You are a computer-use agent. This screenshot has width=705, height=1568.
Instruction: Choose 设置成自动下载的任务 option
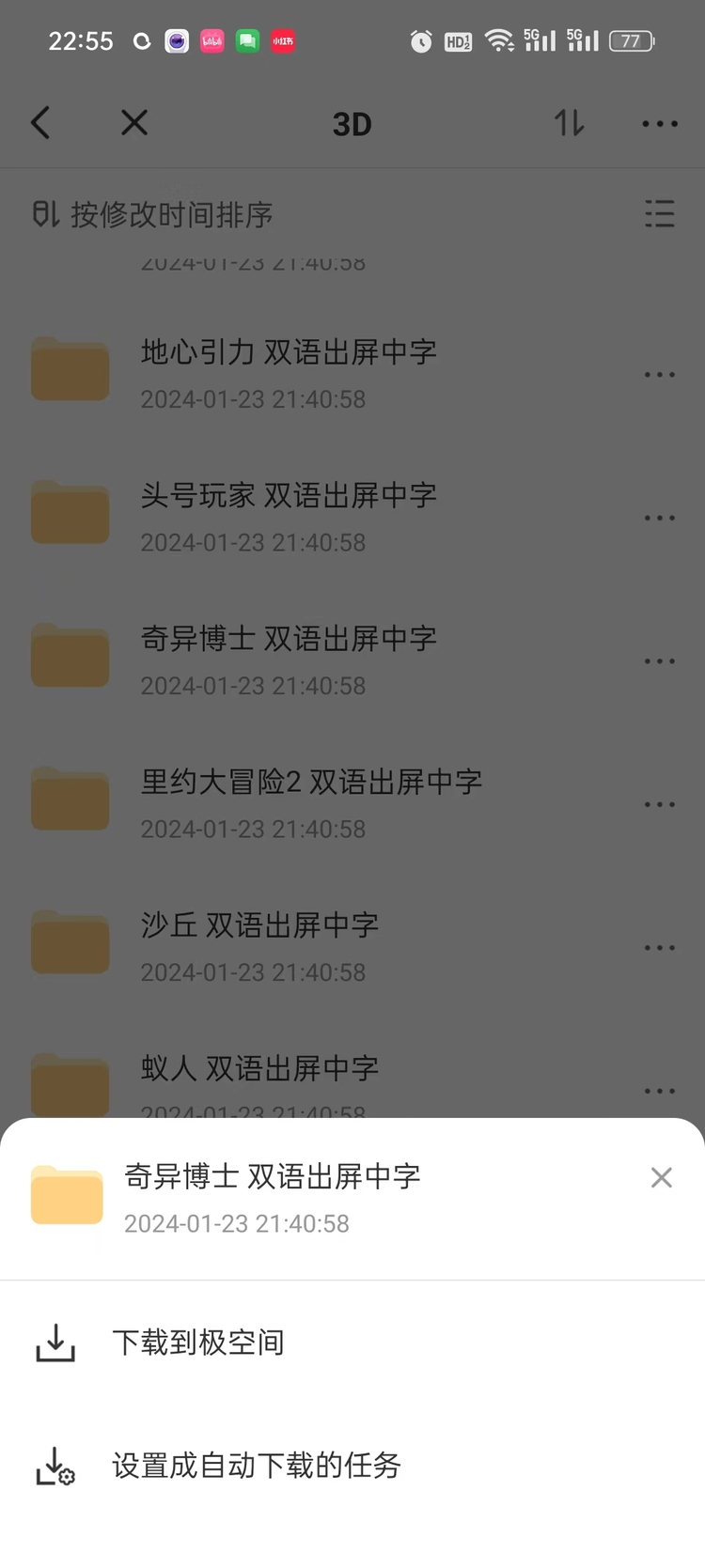[x=257, y=1466]
